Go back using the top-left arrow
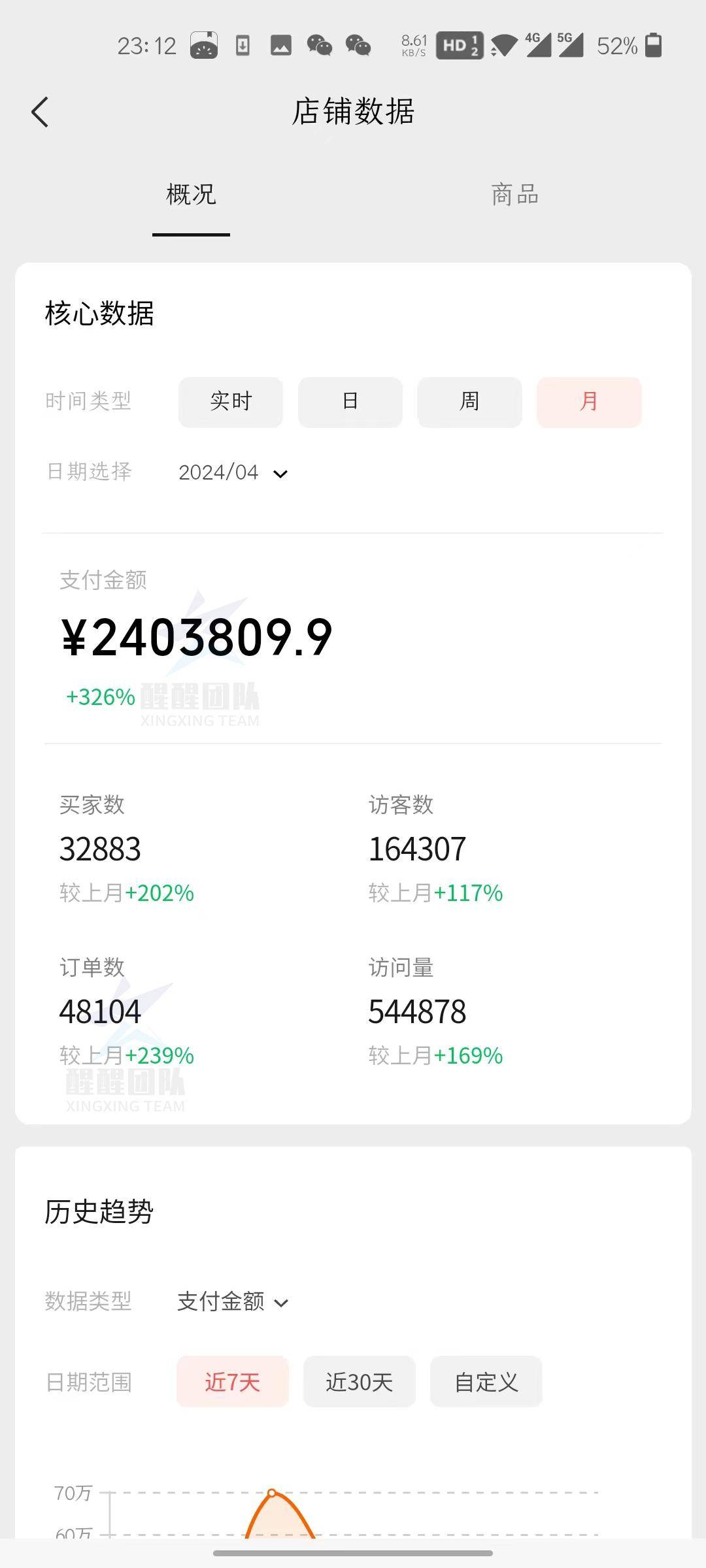This screenshot has height=1568, width=706. tap(40, 112)
